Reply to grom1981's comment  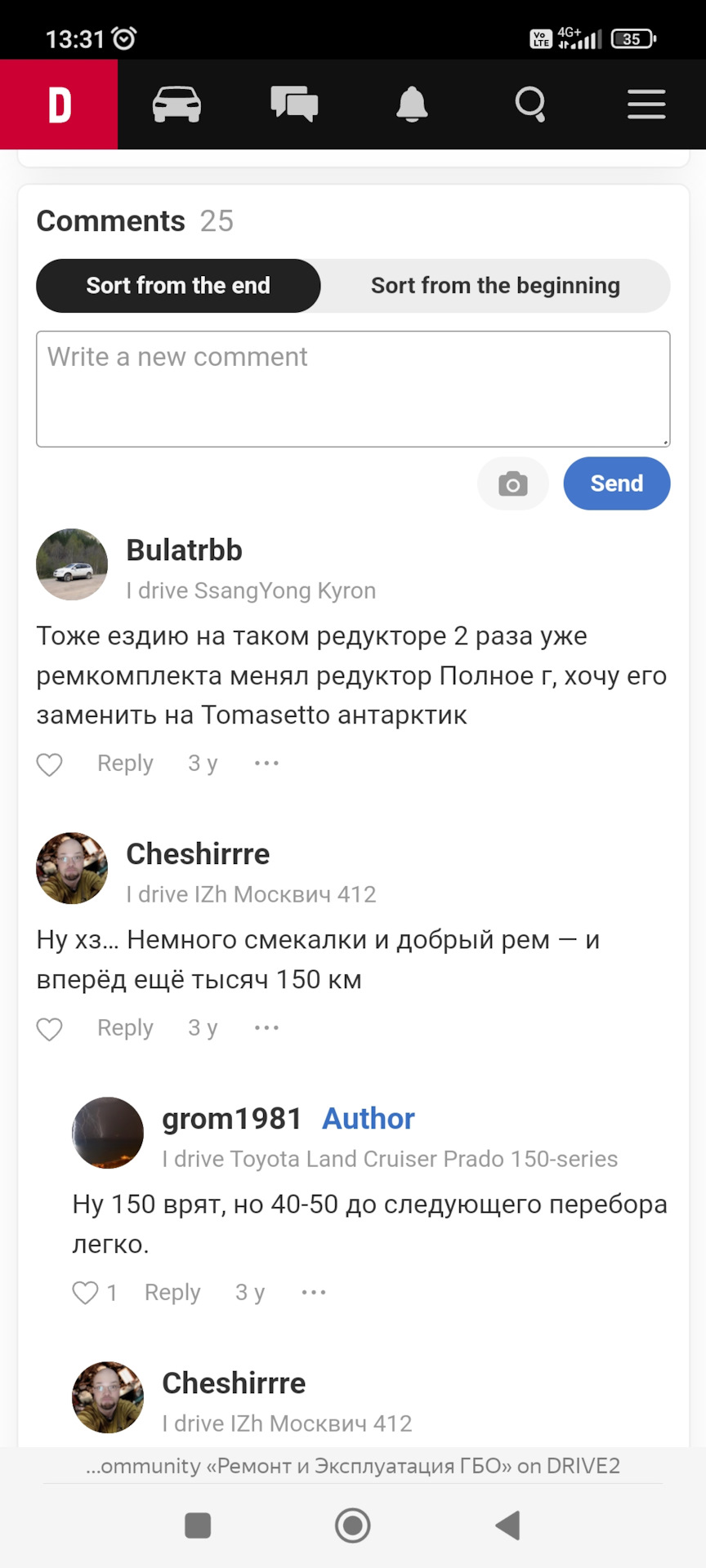[172, 1293]
